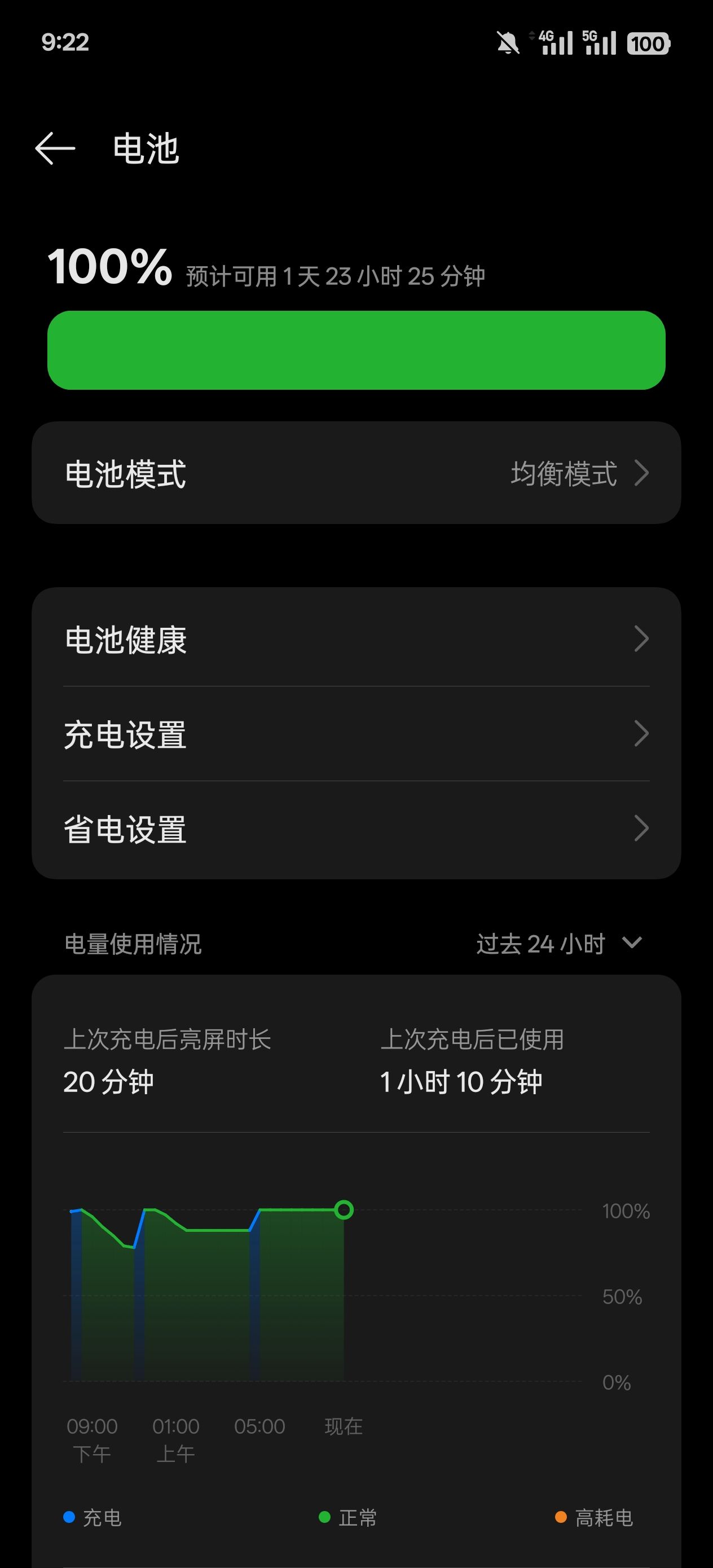
Task: Open 电池健康 page
Action: coord(356,640)
